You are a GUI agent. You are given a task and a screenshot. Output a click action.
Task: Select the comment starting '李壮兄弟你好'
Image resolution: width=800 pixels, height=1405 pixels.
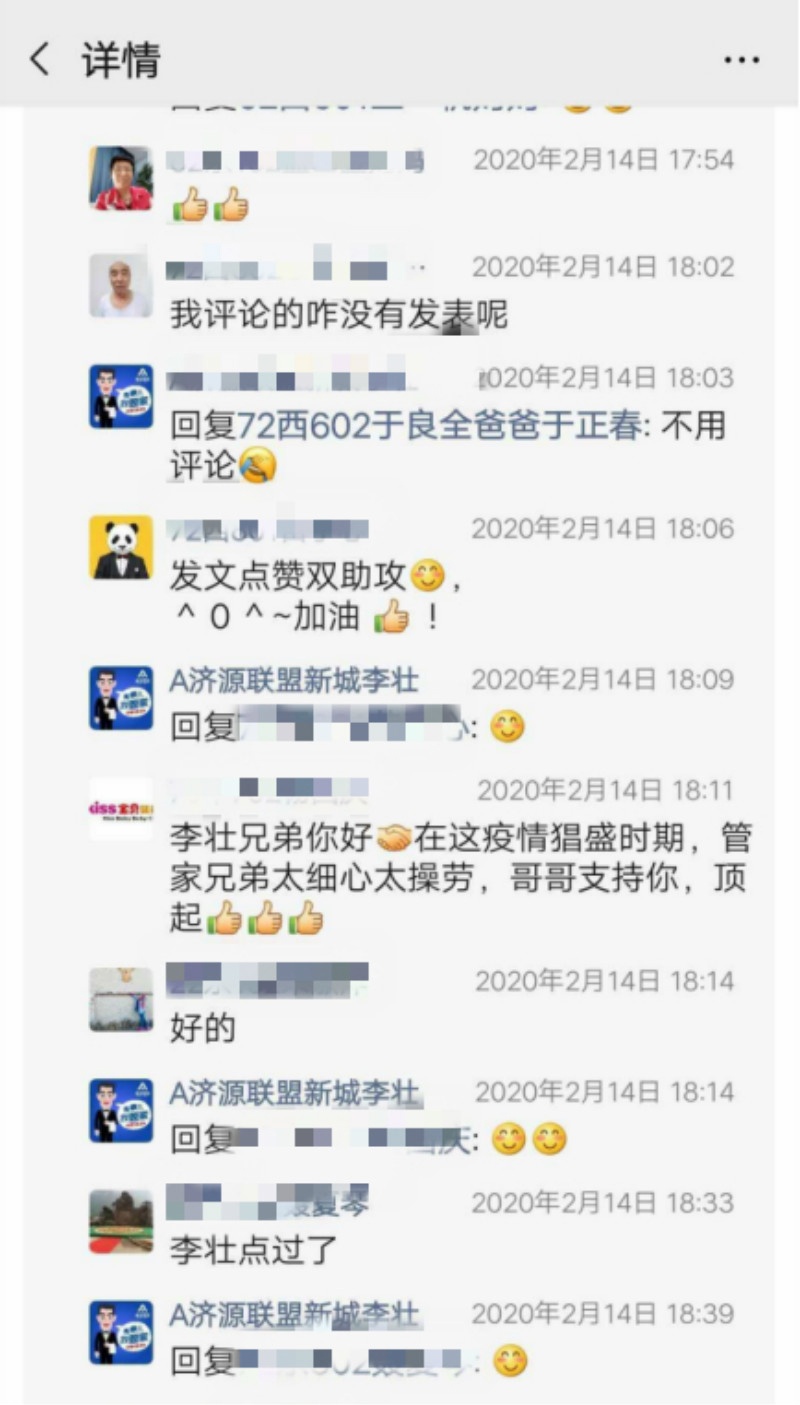click(460, 878)
